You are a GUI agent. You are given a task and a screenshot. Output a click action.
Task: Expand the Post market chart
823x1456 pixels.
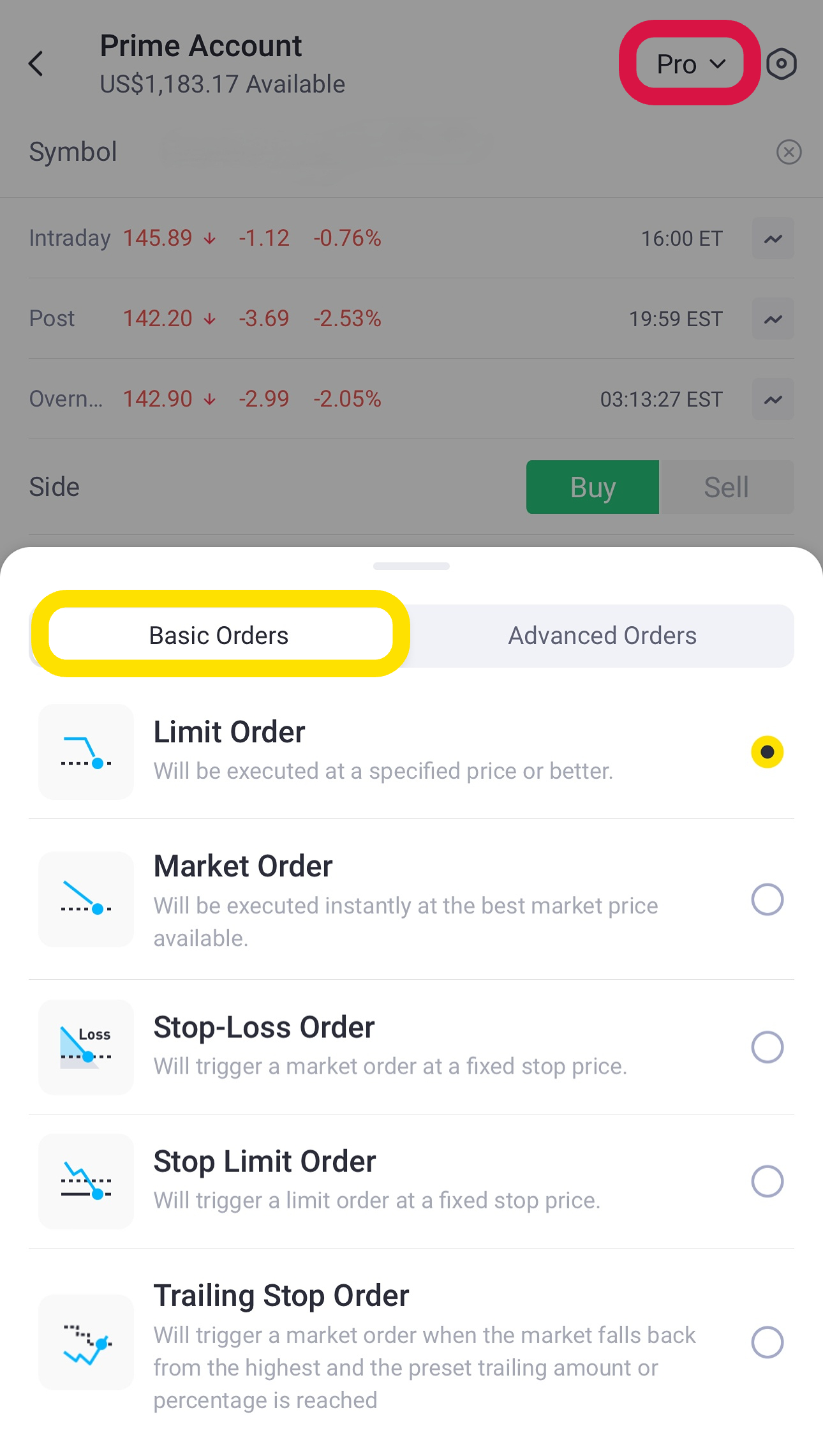point(773,319)
